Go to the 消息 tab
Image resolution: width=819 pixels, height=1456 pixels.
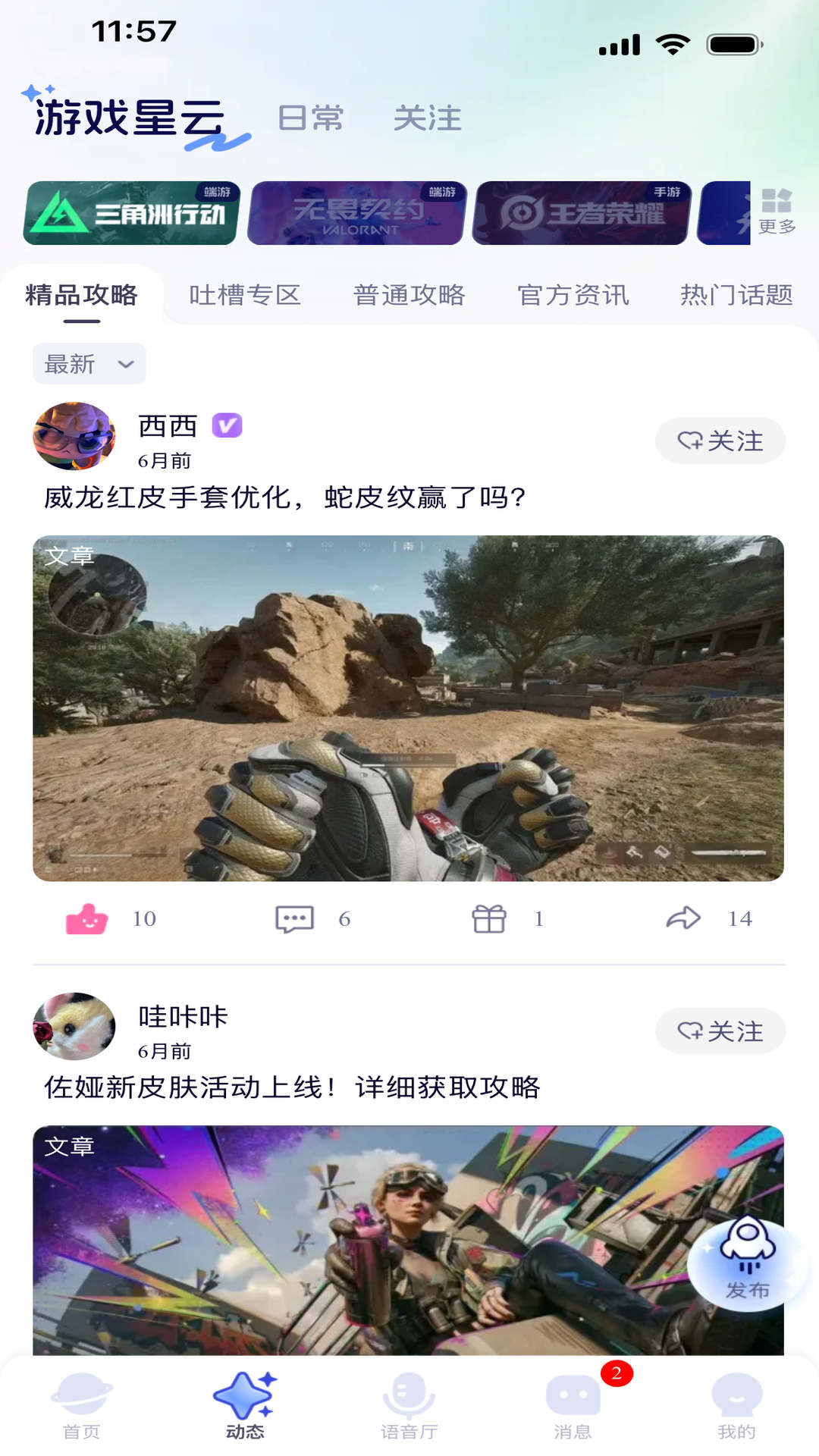[x=573, y=1405]
